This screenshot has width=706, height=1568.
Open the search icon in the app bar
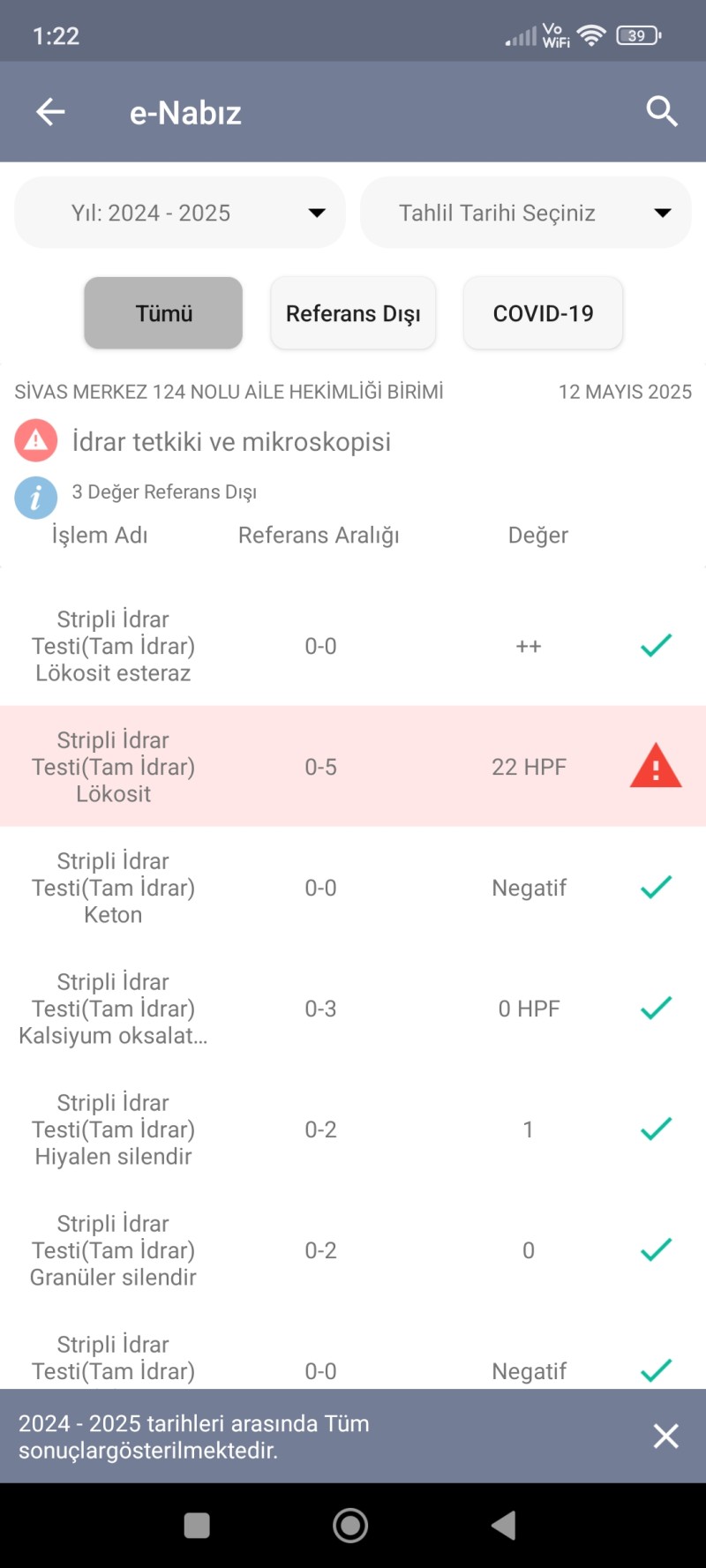pos(661,112)
